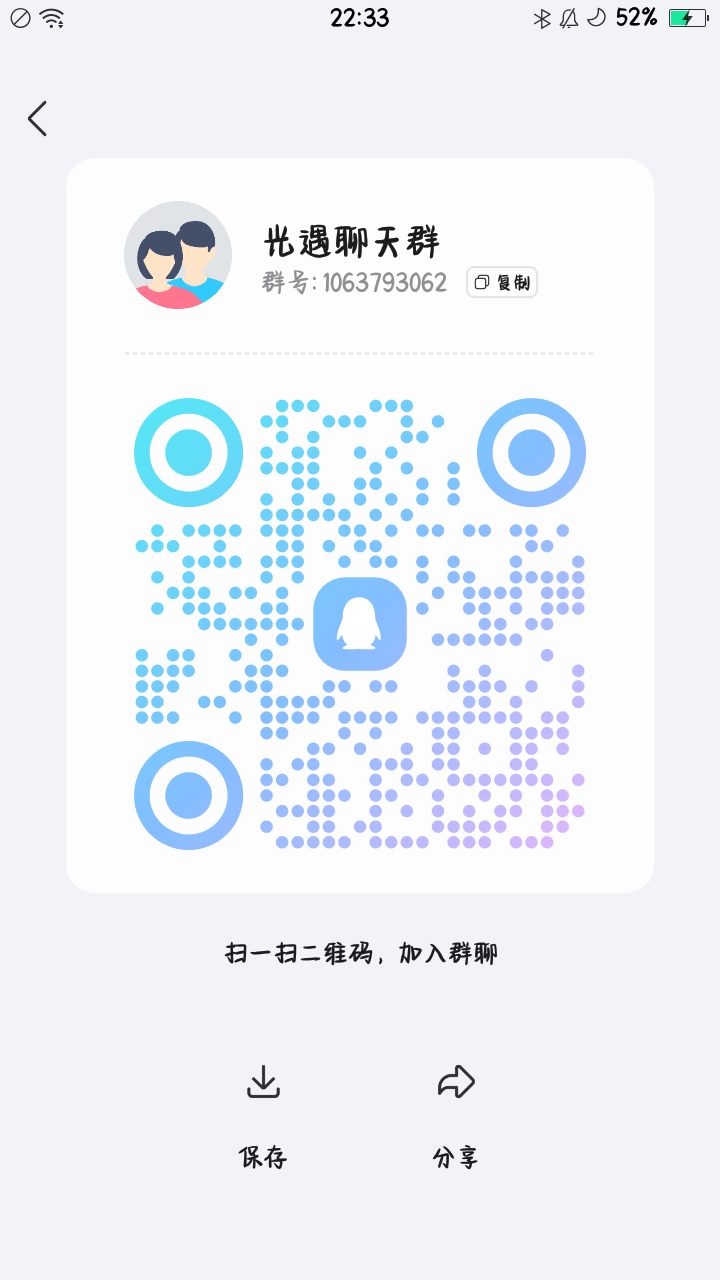Screen dimensions: 720x1280
Task: Open the back navigation chevron
Action: coord(37,117)
